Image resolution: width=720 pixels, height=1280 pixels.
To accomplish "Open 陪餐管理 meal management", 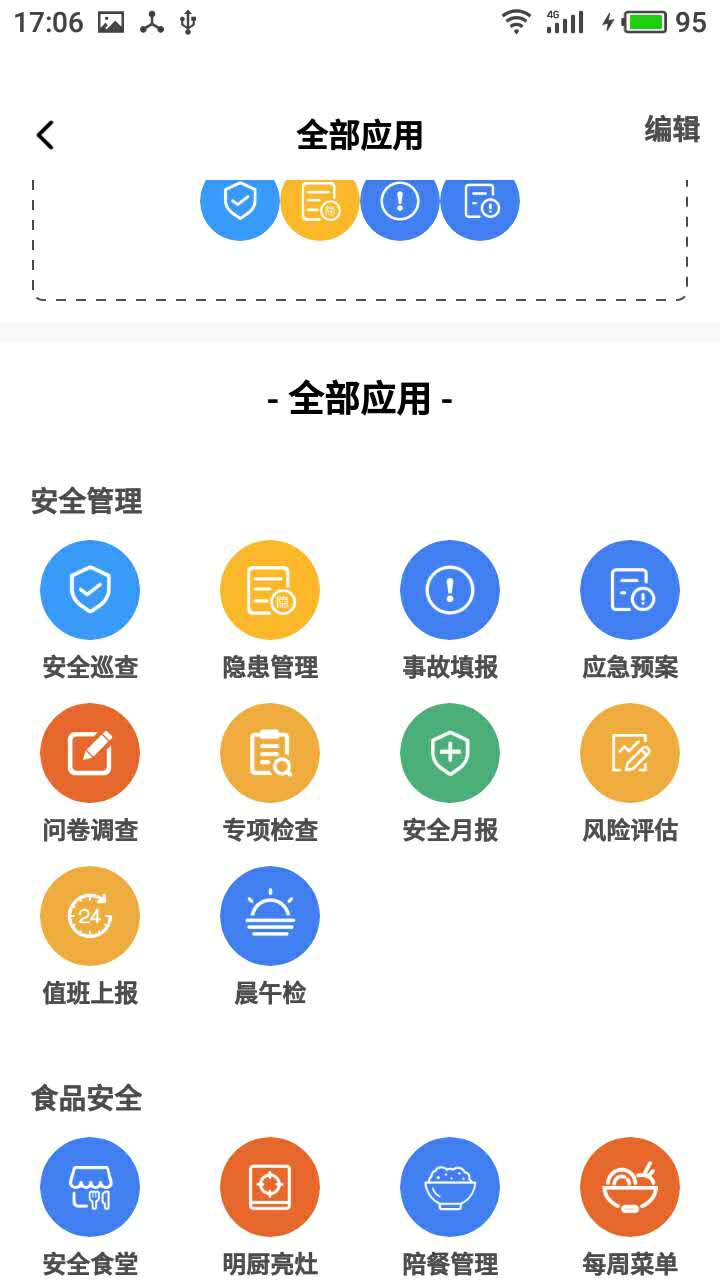I will coord(450,1186).
